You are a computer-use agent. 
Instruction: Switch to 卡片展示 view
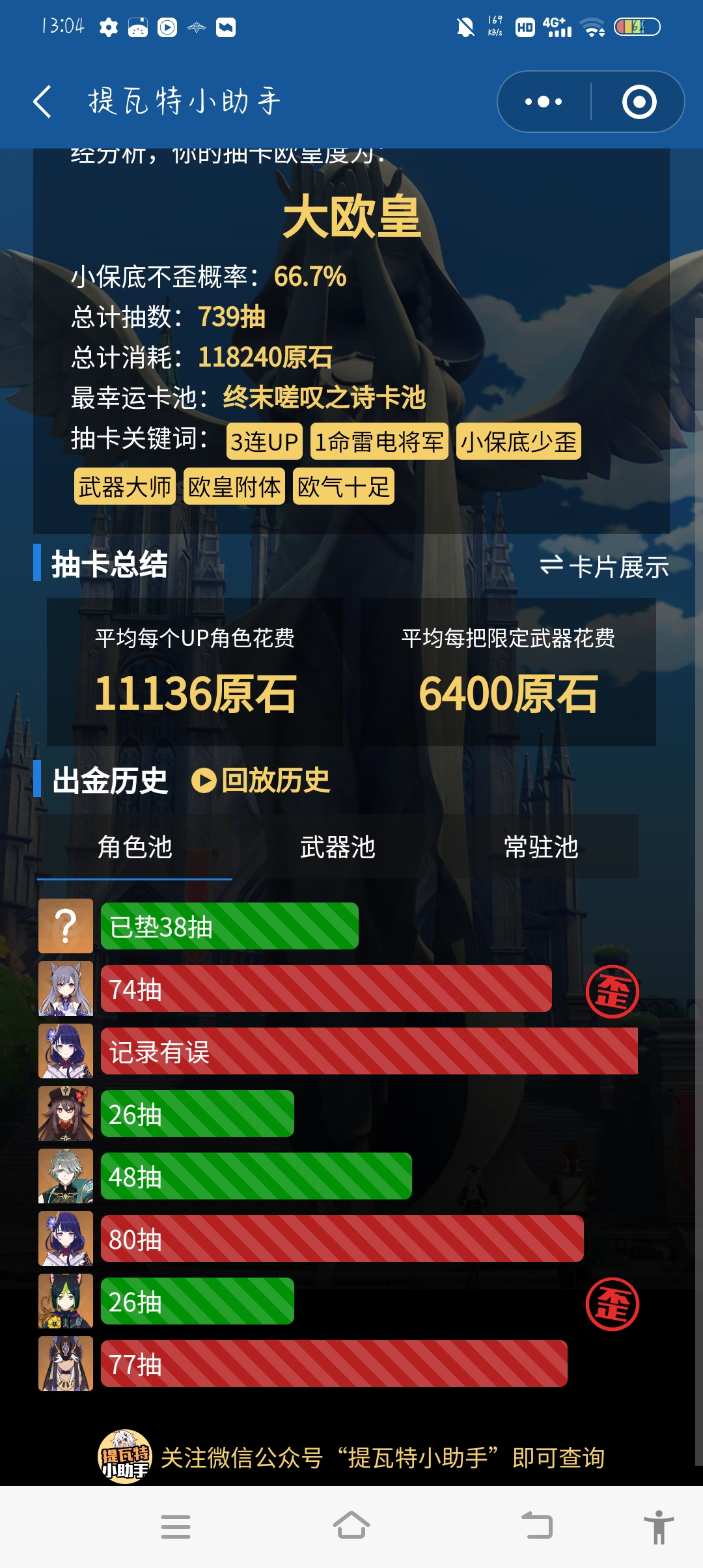(604, 567)
